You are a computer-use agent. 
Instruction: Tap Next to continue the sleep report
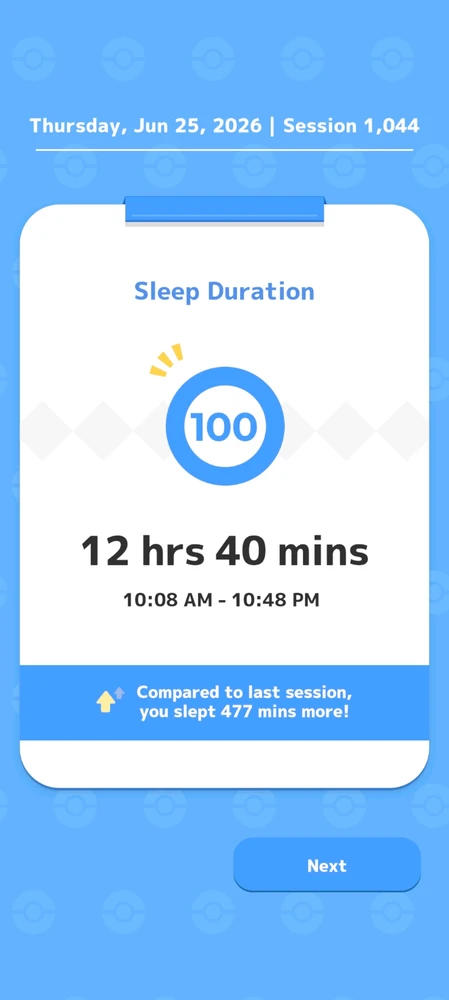327,865
